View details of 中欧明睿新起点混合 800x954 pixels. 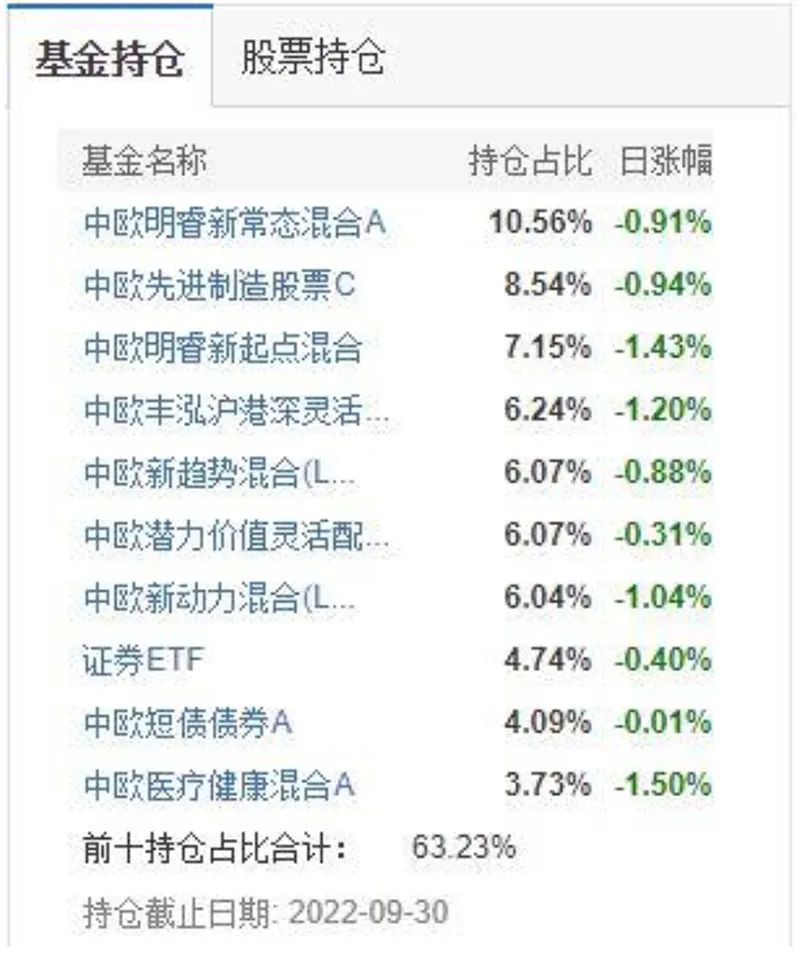[221, 348]
